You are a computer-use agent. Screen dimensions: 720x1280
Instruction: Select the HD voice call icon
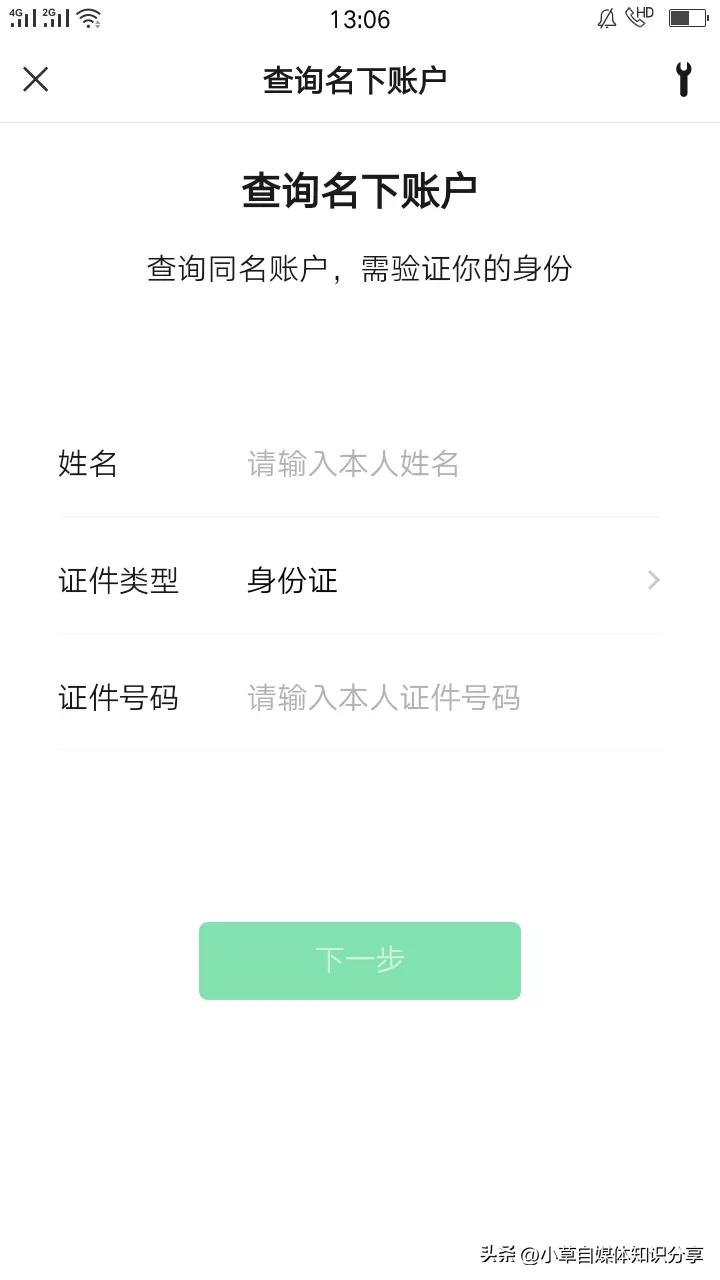tap(640, 18)
